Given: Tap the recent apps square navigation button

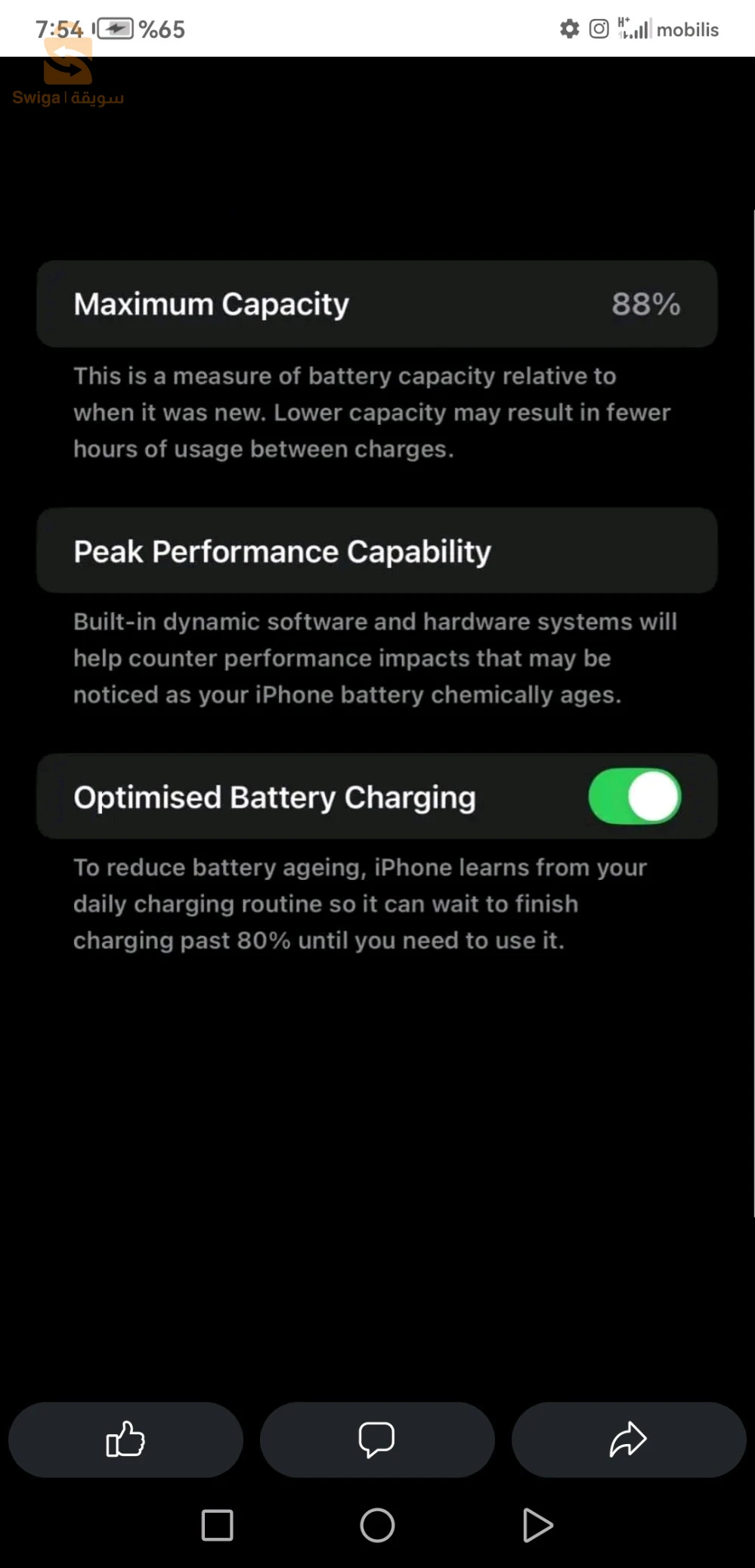Looking at the screenshot, I should pos(217,1525).
